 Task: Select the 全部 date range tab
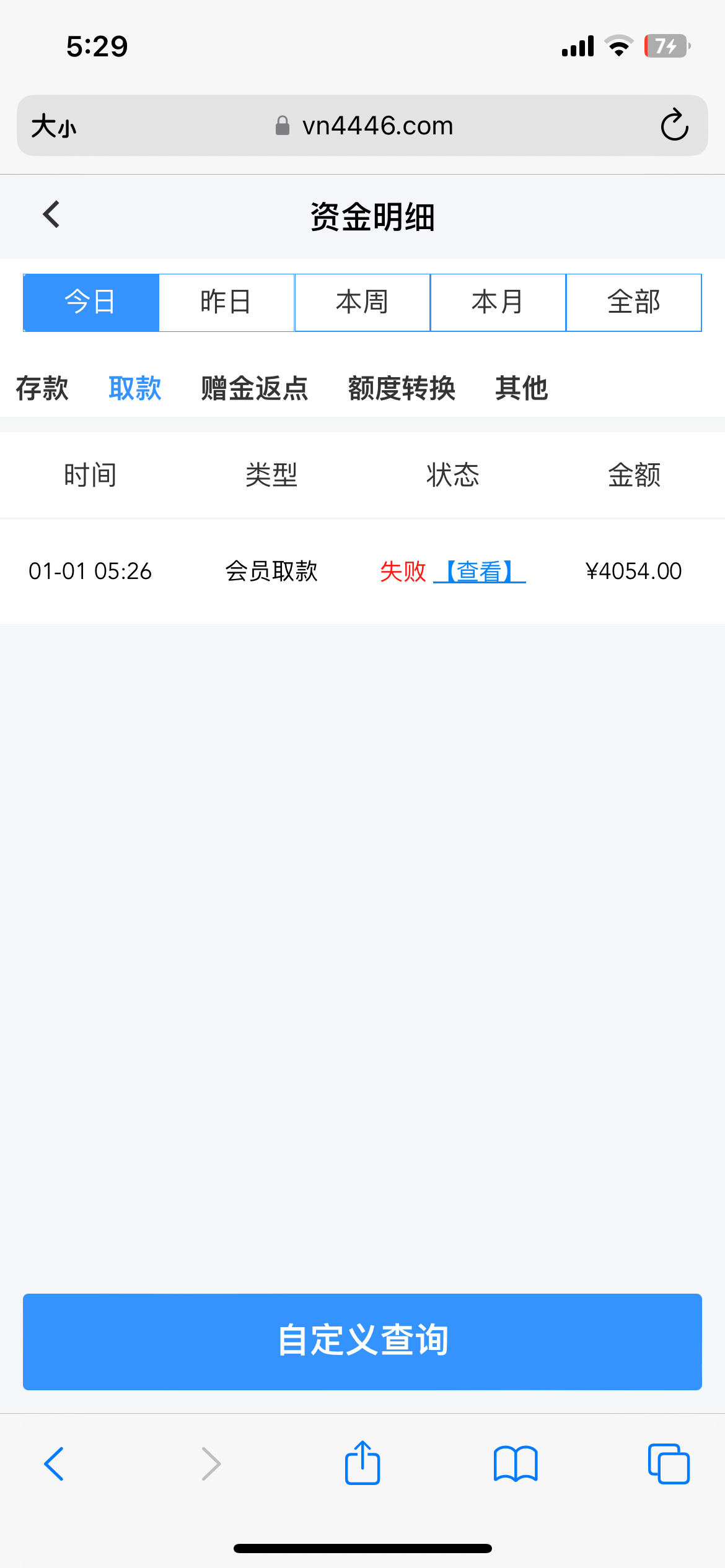click(633, 302)
